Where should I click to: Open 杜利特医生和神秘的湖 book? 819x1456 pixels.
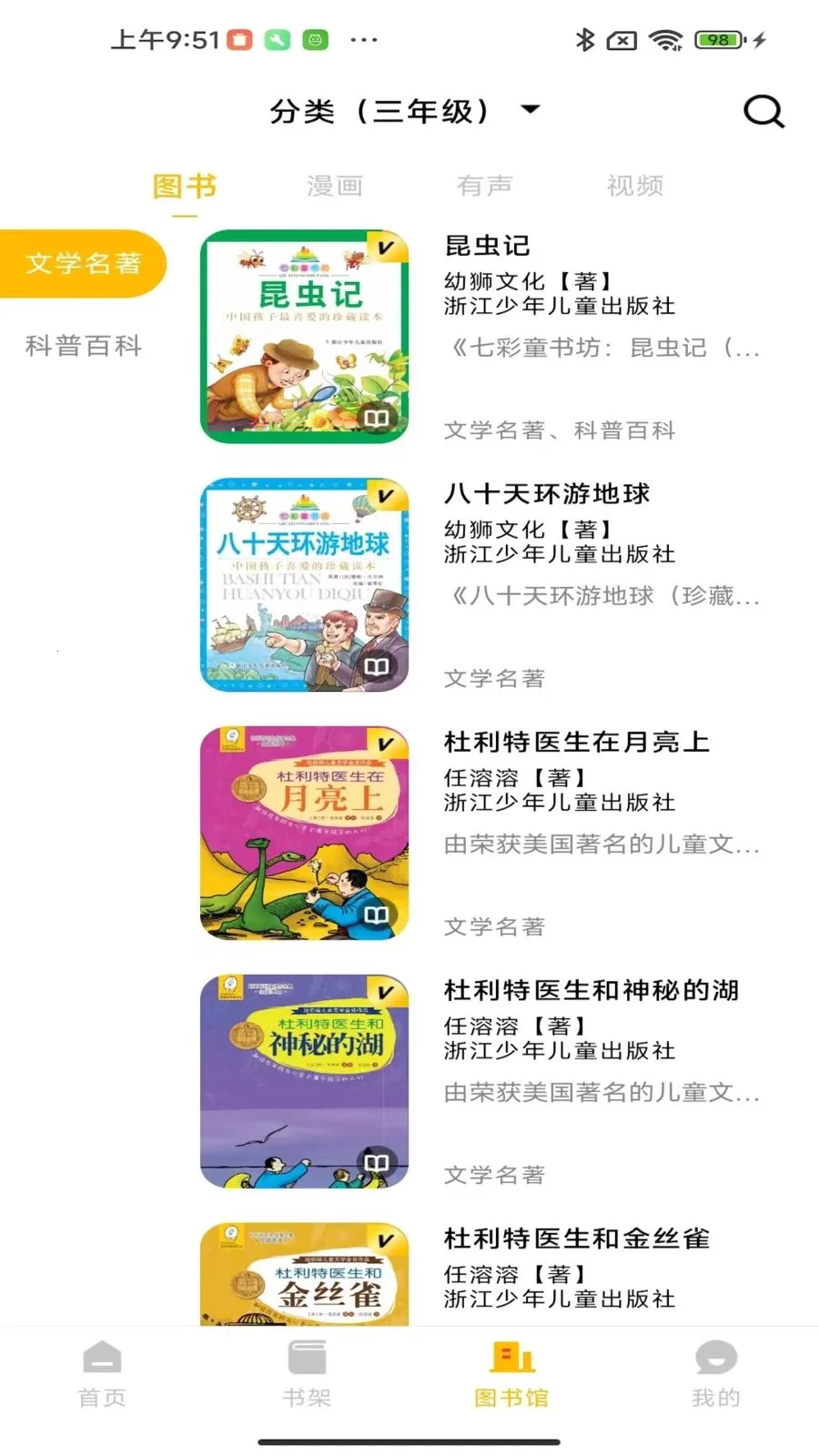tap(482, 1082)
